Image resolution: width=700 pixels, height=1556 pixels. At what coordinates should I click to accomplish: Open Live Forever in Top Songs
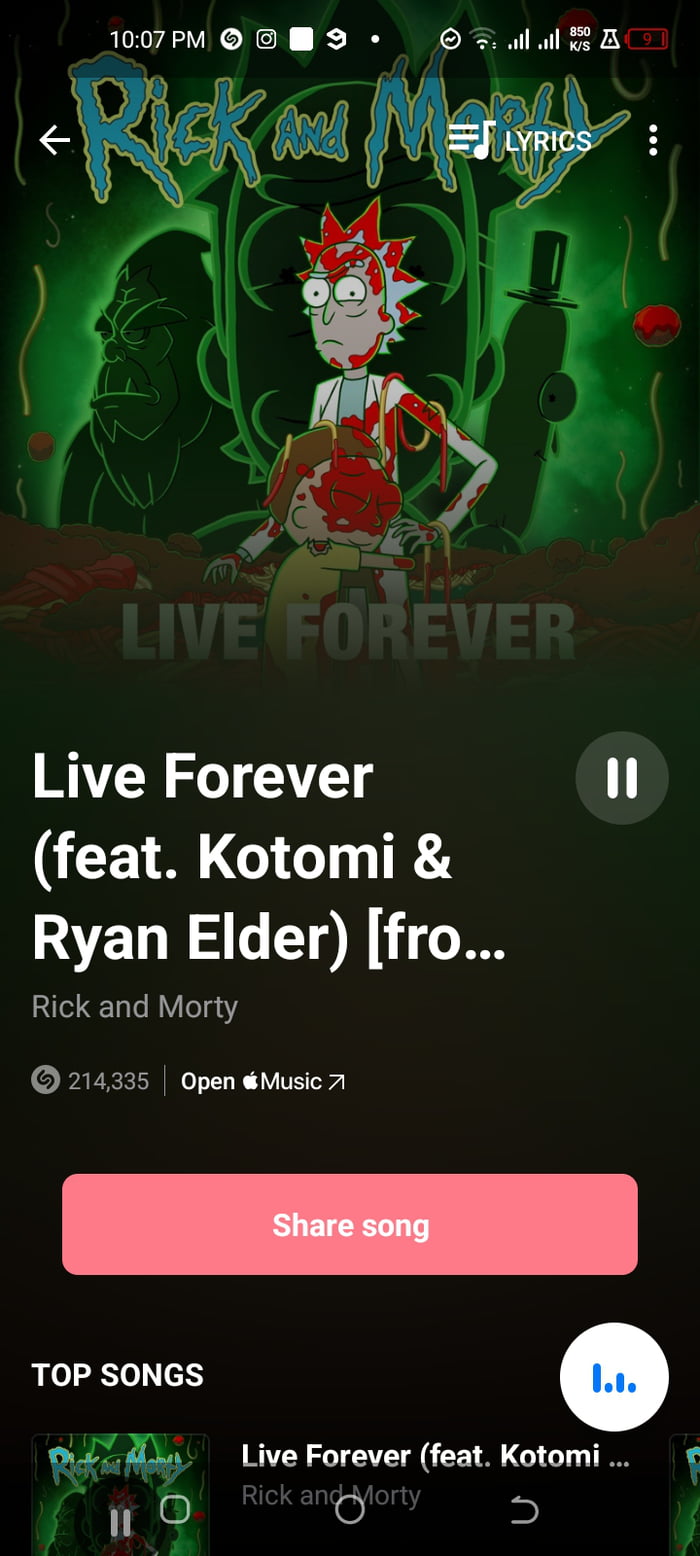[x=435, y=1456]
